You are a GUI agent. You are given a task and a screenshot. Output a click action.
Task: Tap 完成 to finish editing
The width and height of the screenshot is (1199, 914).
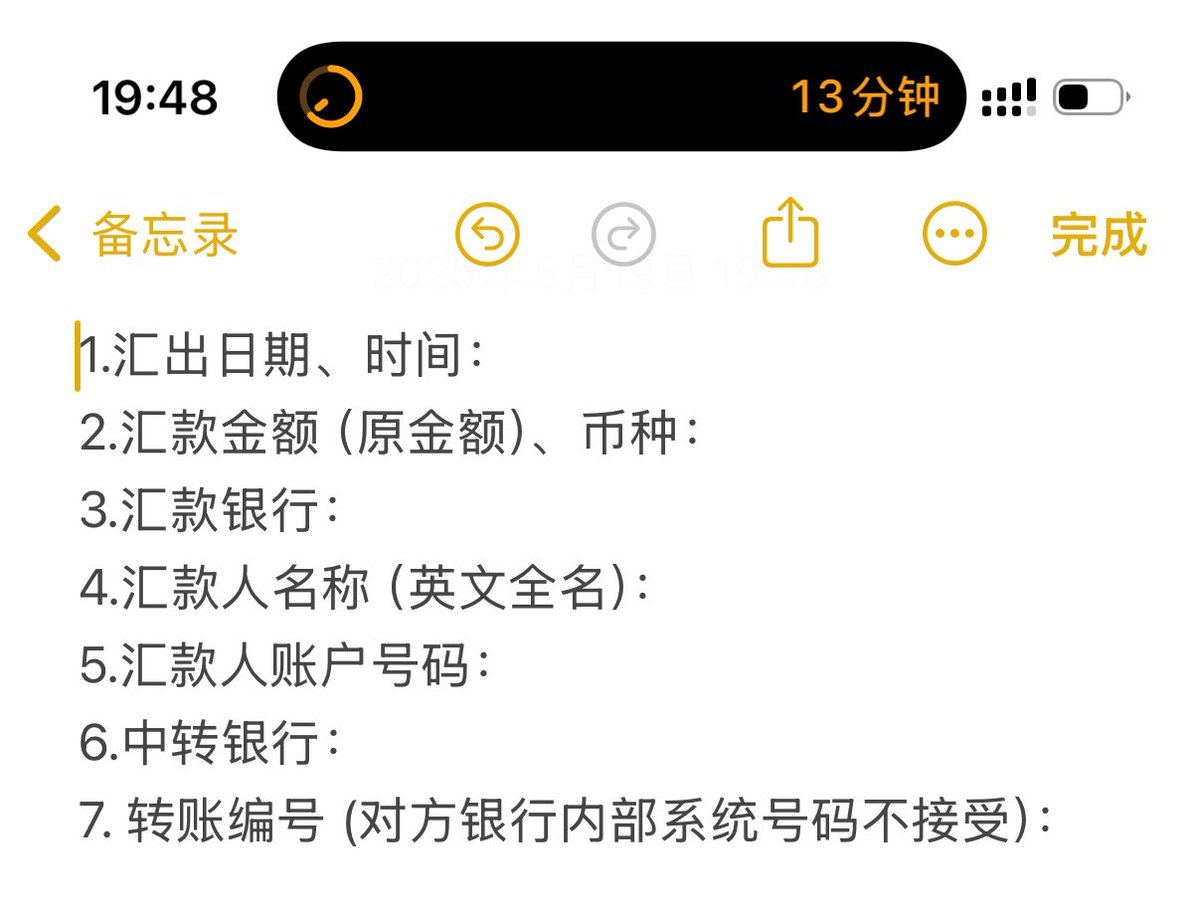tap(1098, 235)
